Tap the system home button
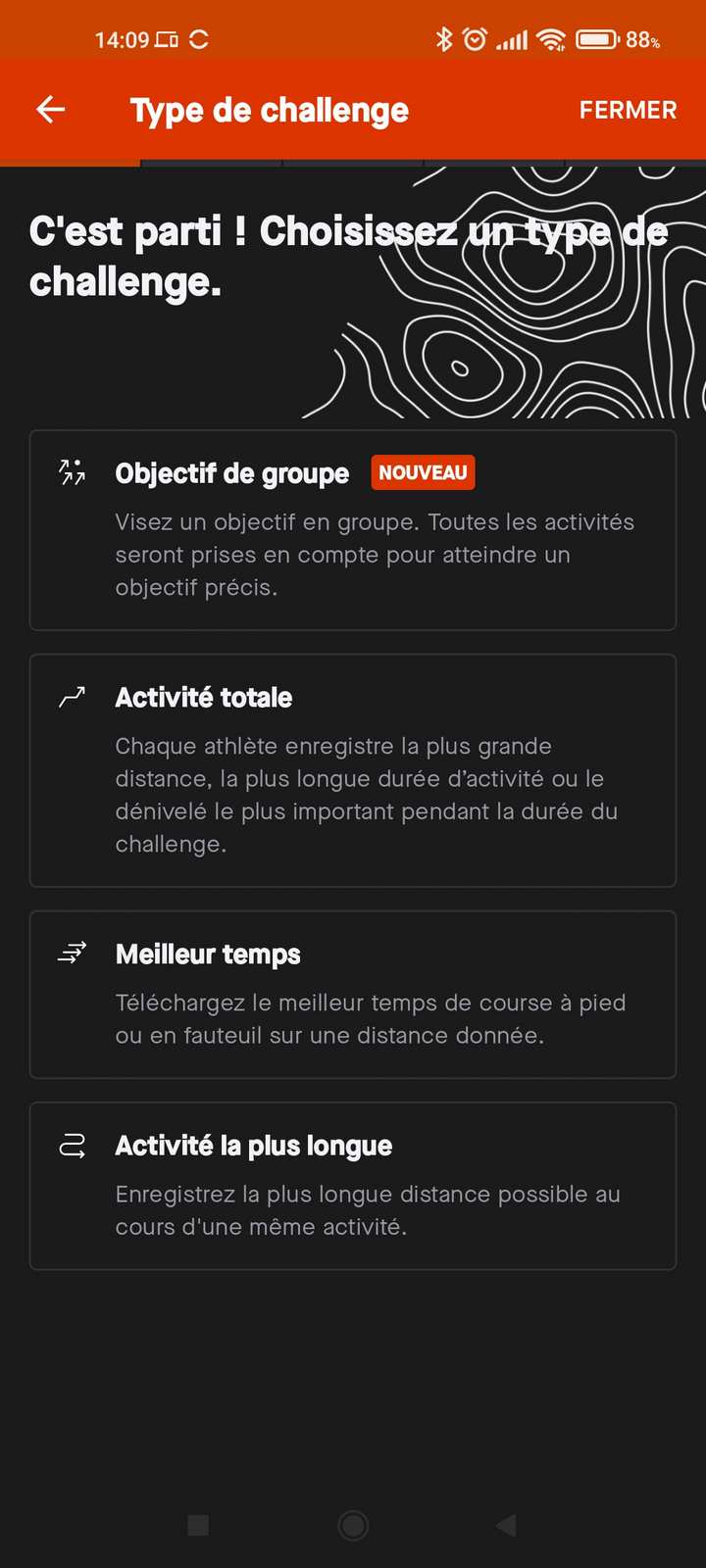This screenshot has width=706, height=1568. pos(353,1525)
